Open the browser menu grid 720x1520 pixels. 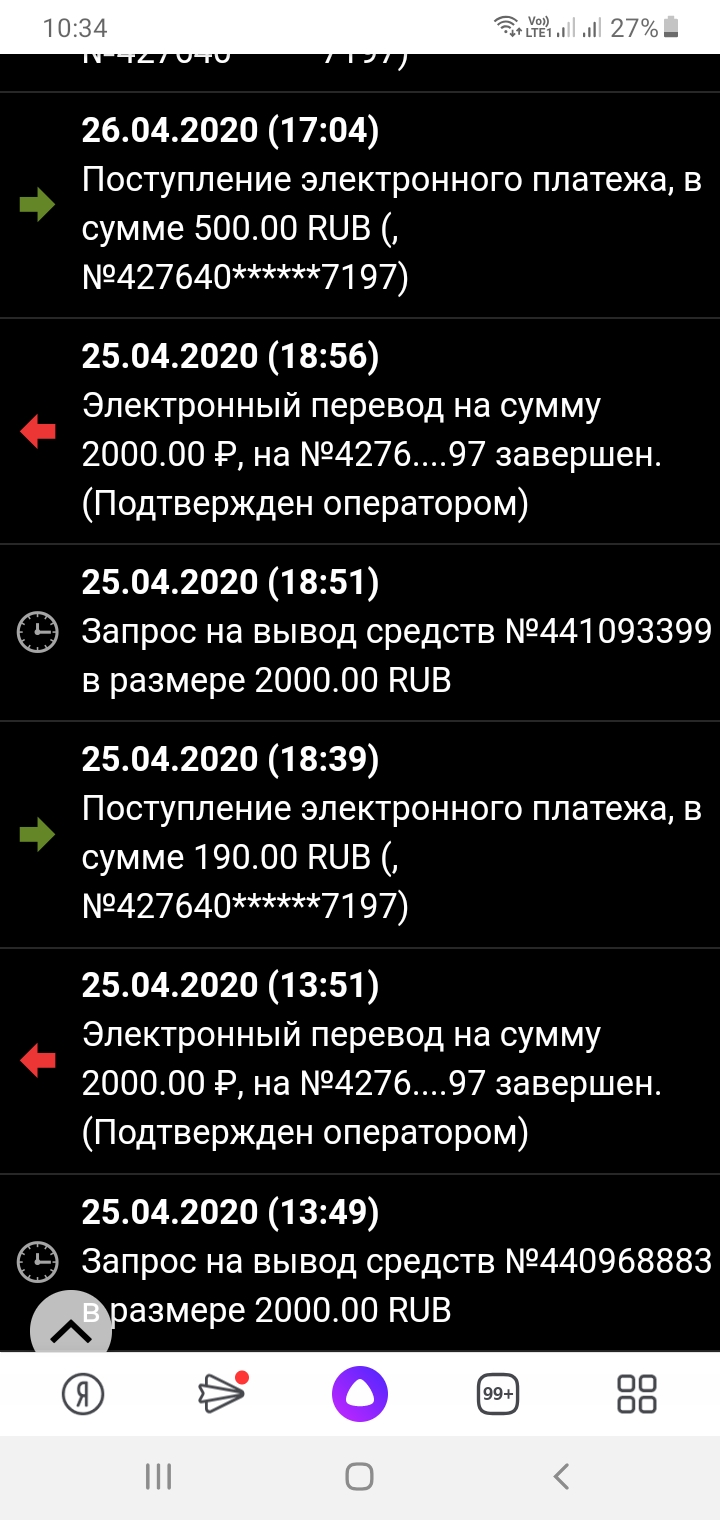tap(637, 1393)
